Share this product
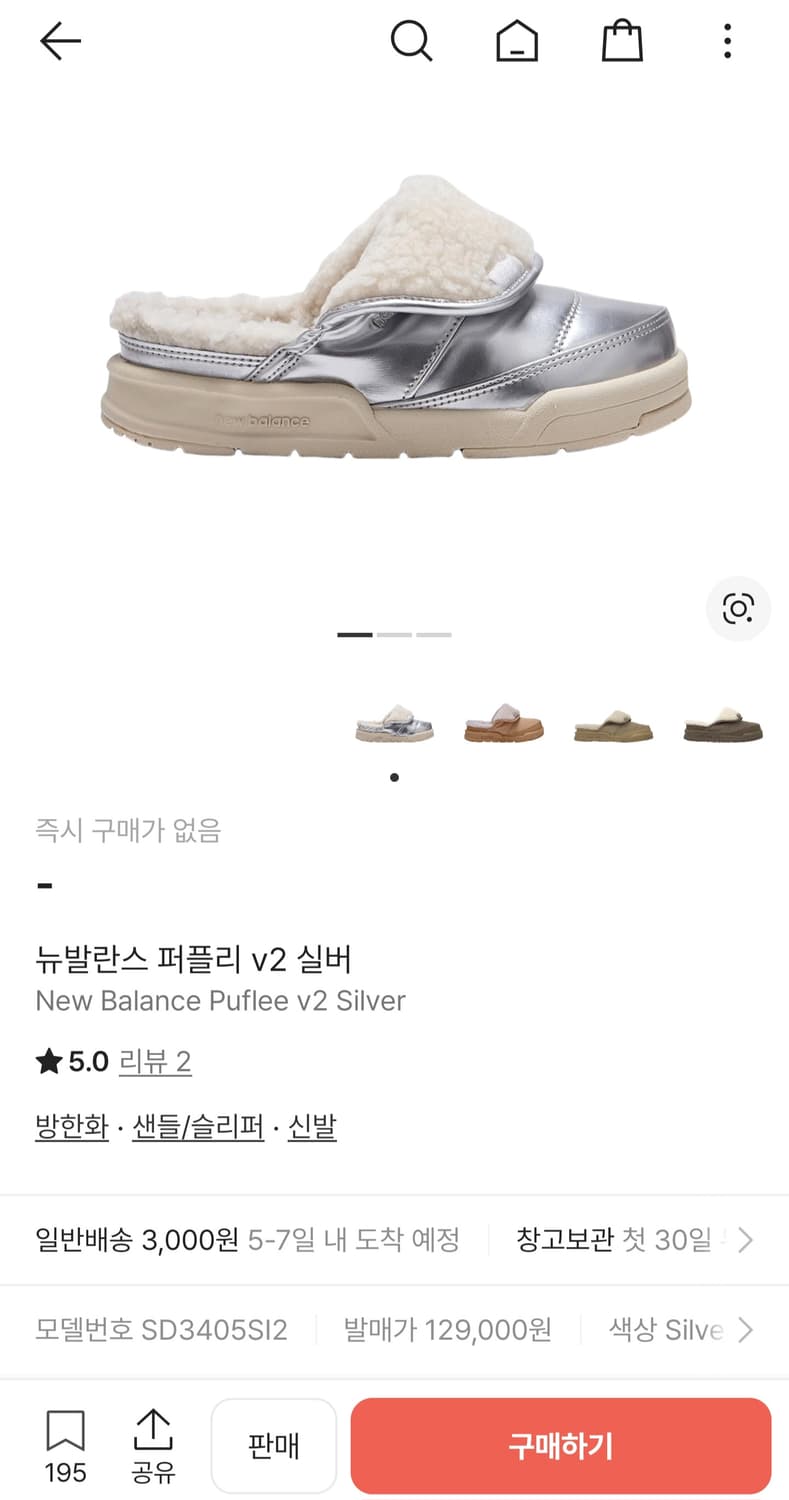 152,1445
